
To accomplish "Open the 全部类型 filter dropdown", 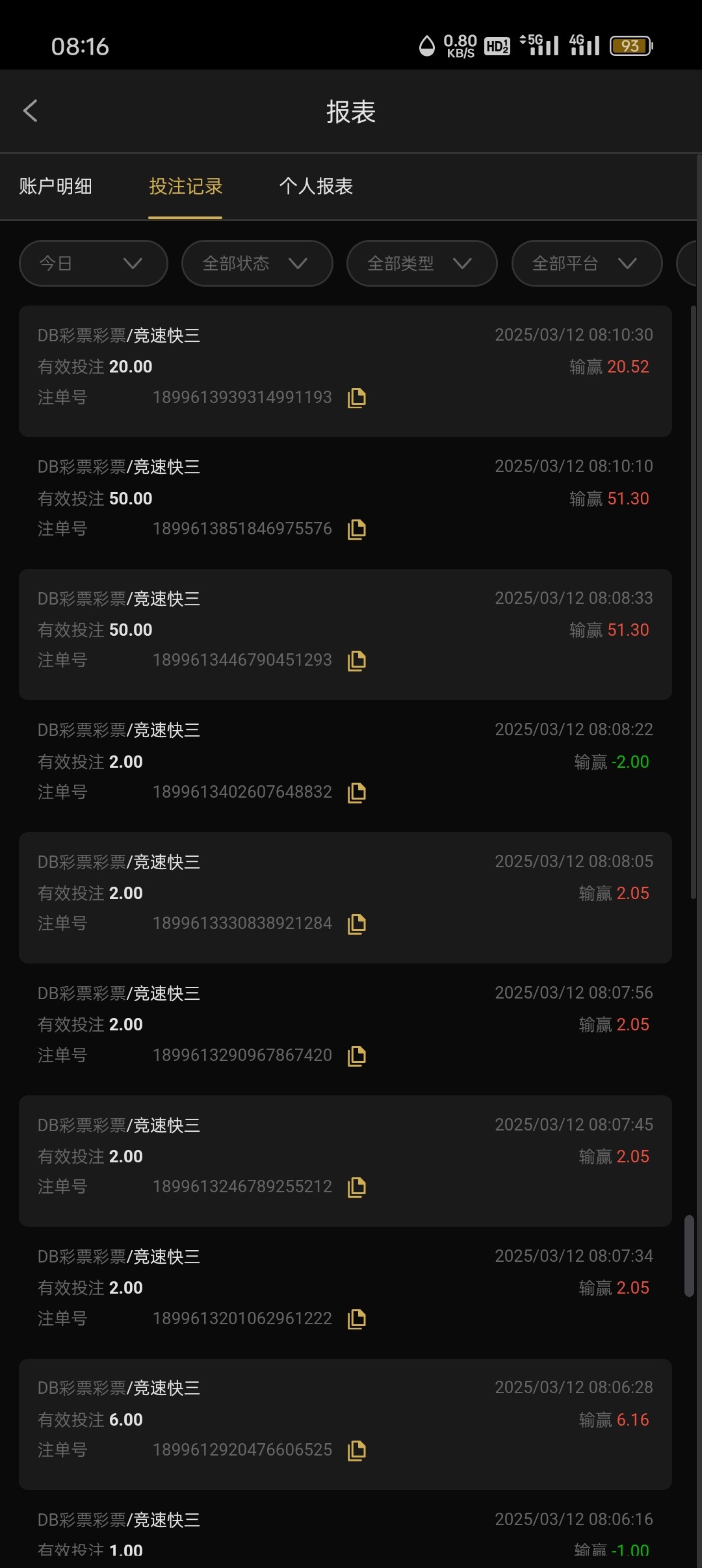I will click(x=422, y=263).
